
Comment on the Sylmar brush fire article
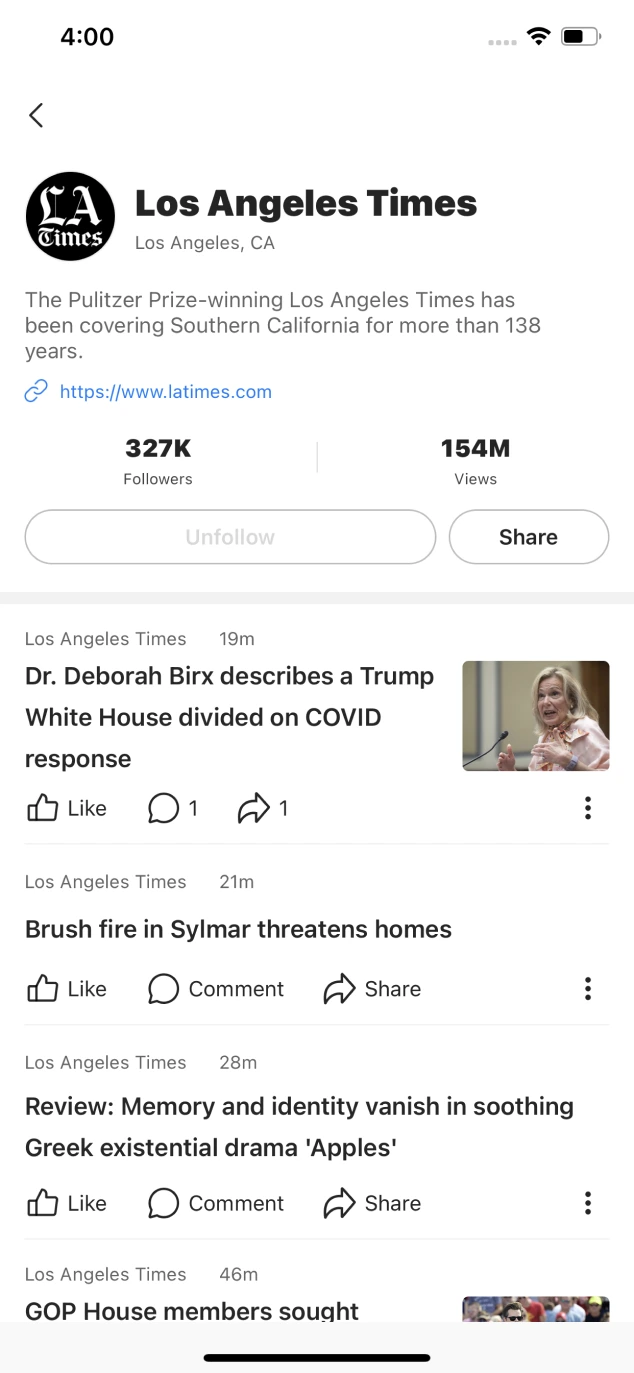point(216,989)
